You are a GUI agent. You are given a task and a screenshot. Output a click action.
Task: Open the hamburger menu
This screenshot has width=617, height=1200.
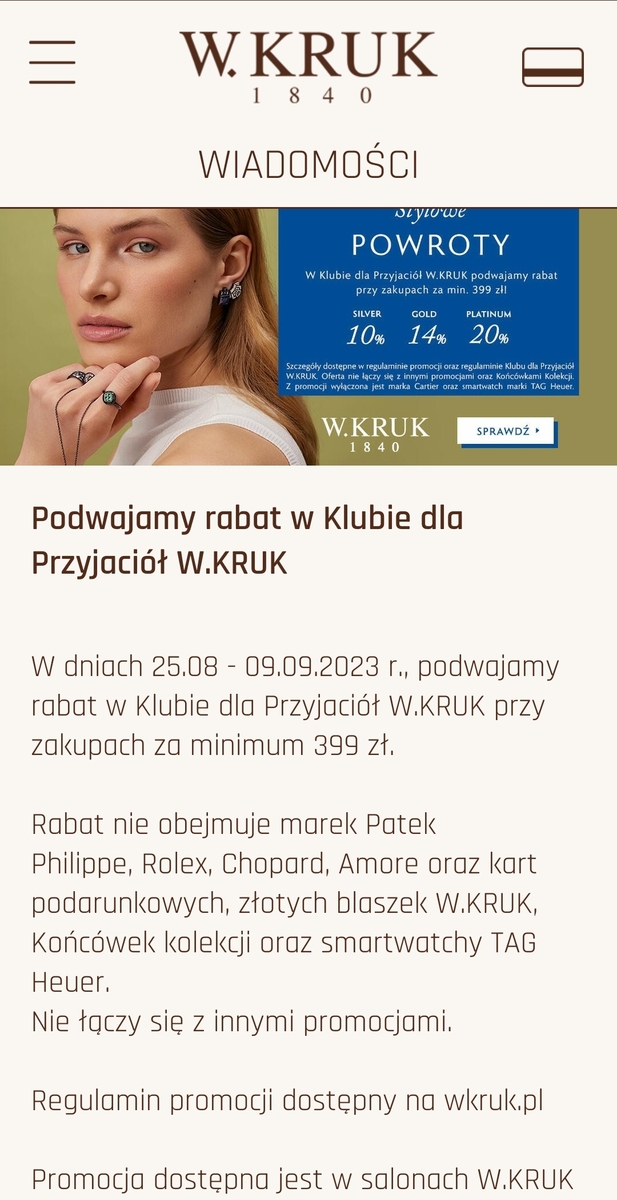tap(52, 62)
